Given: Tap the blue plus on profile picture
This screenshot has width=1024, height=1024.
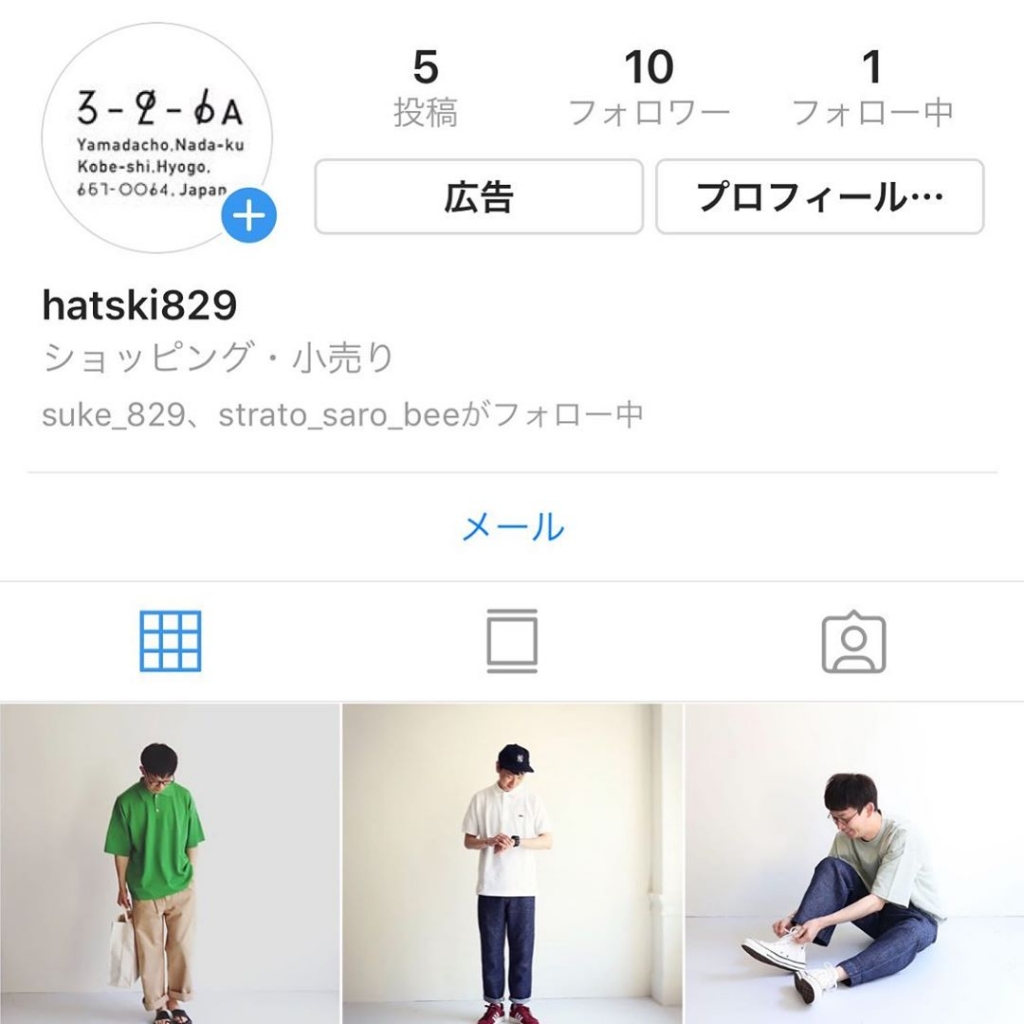Looking at the screenshot, I should coord(248,219).
